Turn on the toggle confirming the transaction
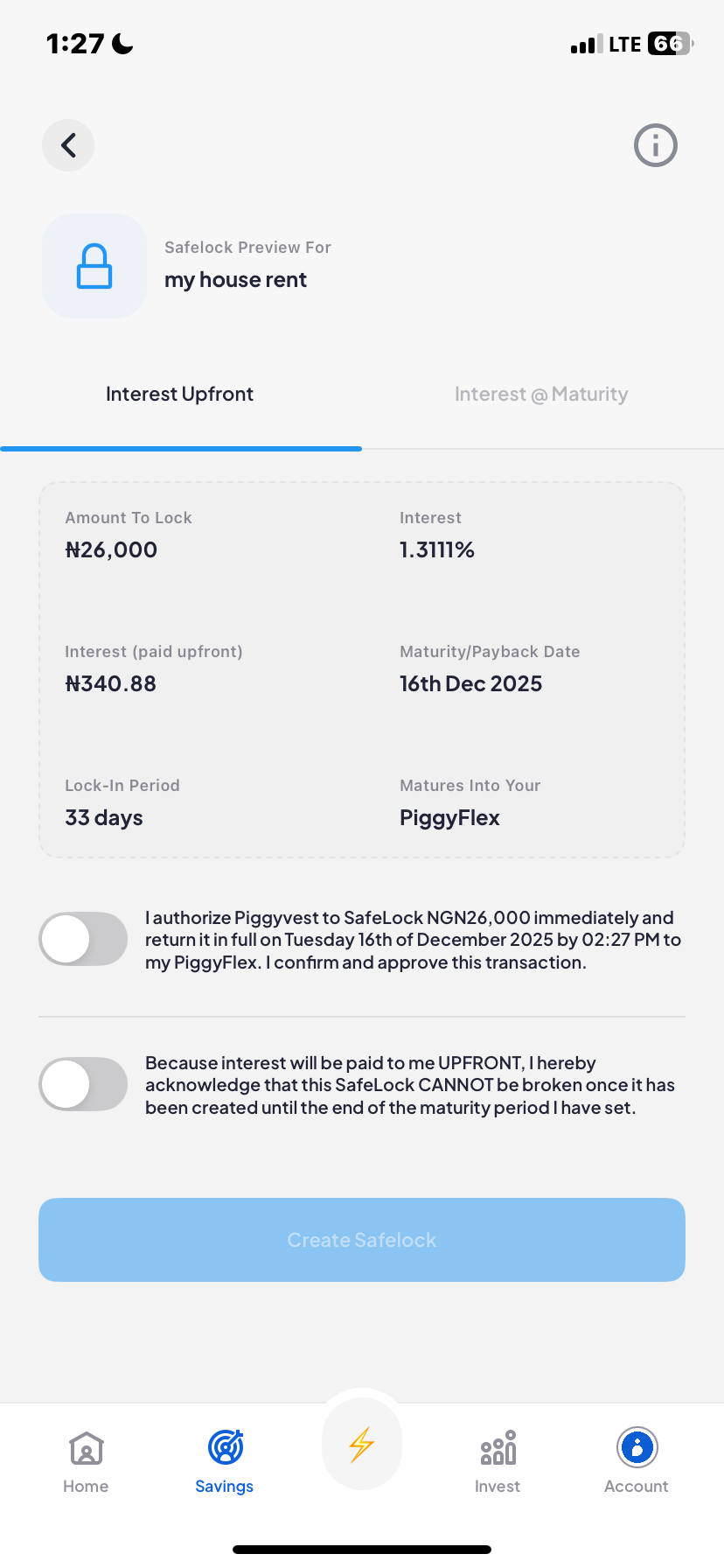This screenshot has width=724, height=1568. click(83, 938)
